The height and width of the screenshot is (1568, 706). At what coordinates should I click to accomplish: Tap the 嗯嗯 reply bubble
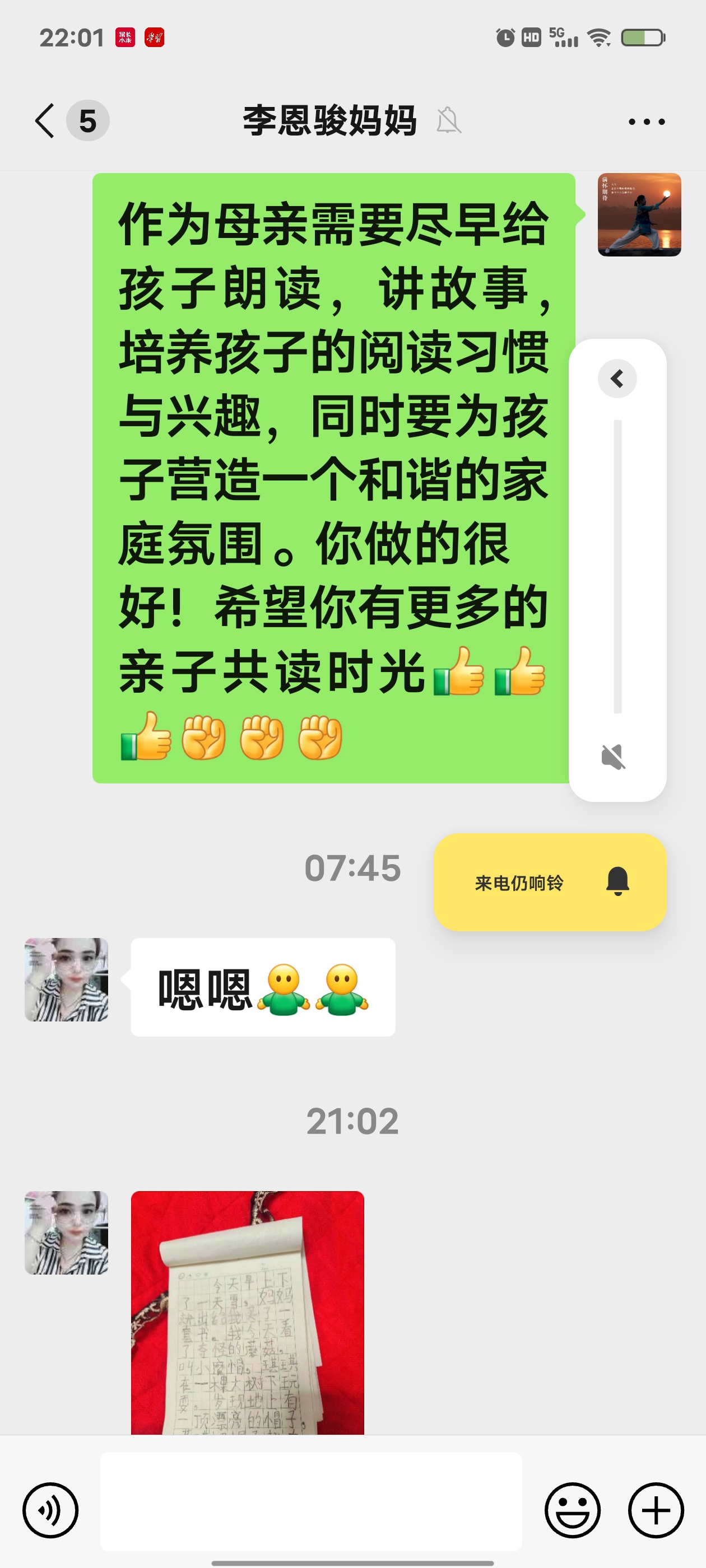pos(262,987)
